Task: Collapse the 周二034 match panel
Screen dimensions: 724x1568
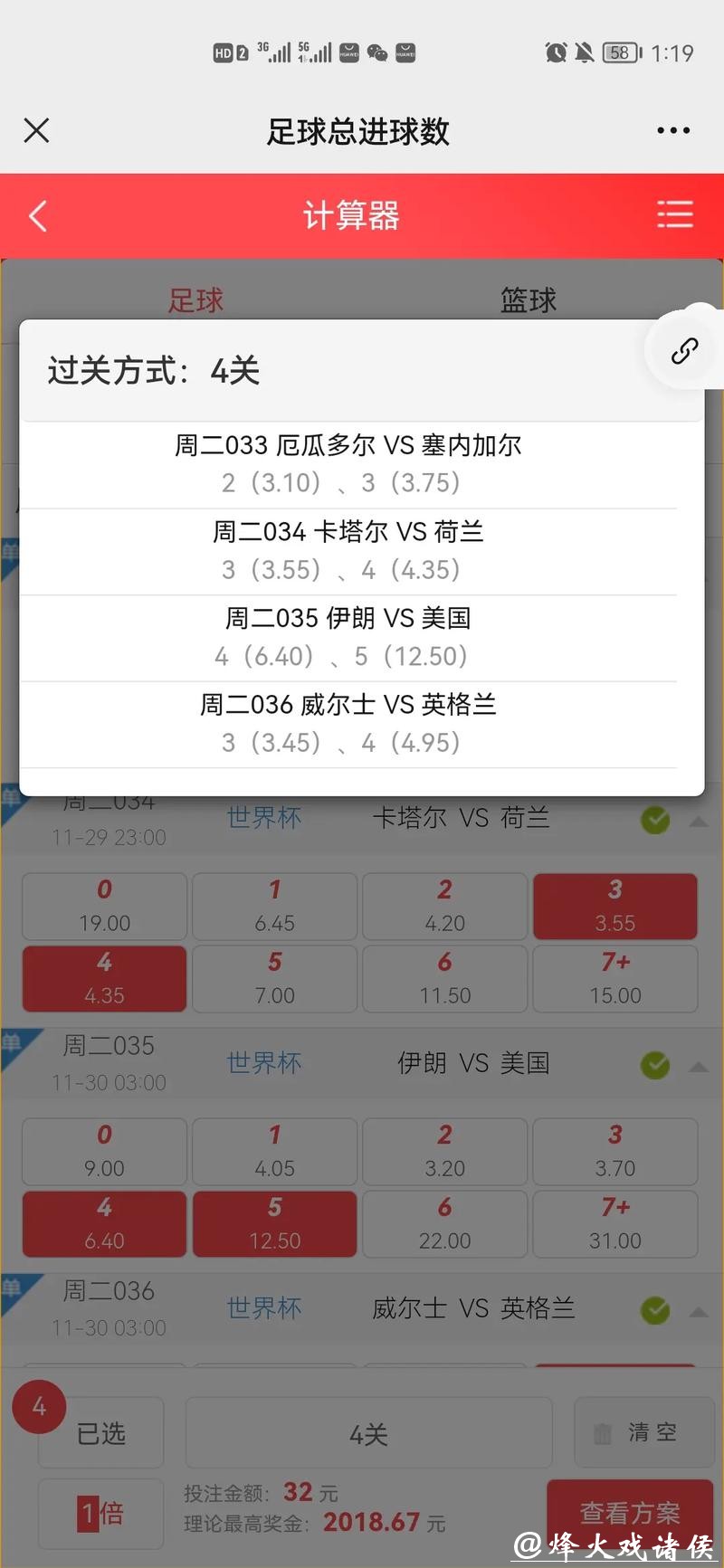Action: pos(698,820)
